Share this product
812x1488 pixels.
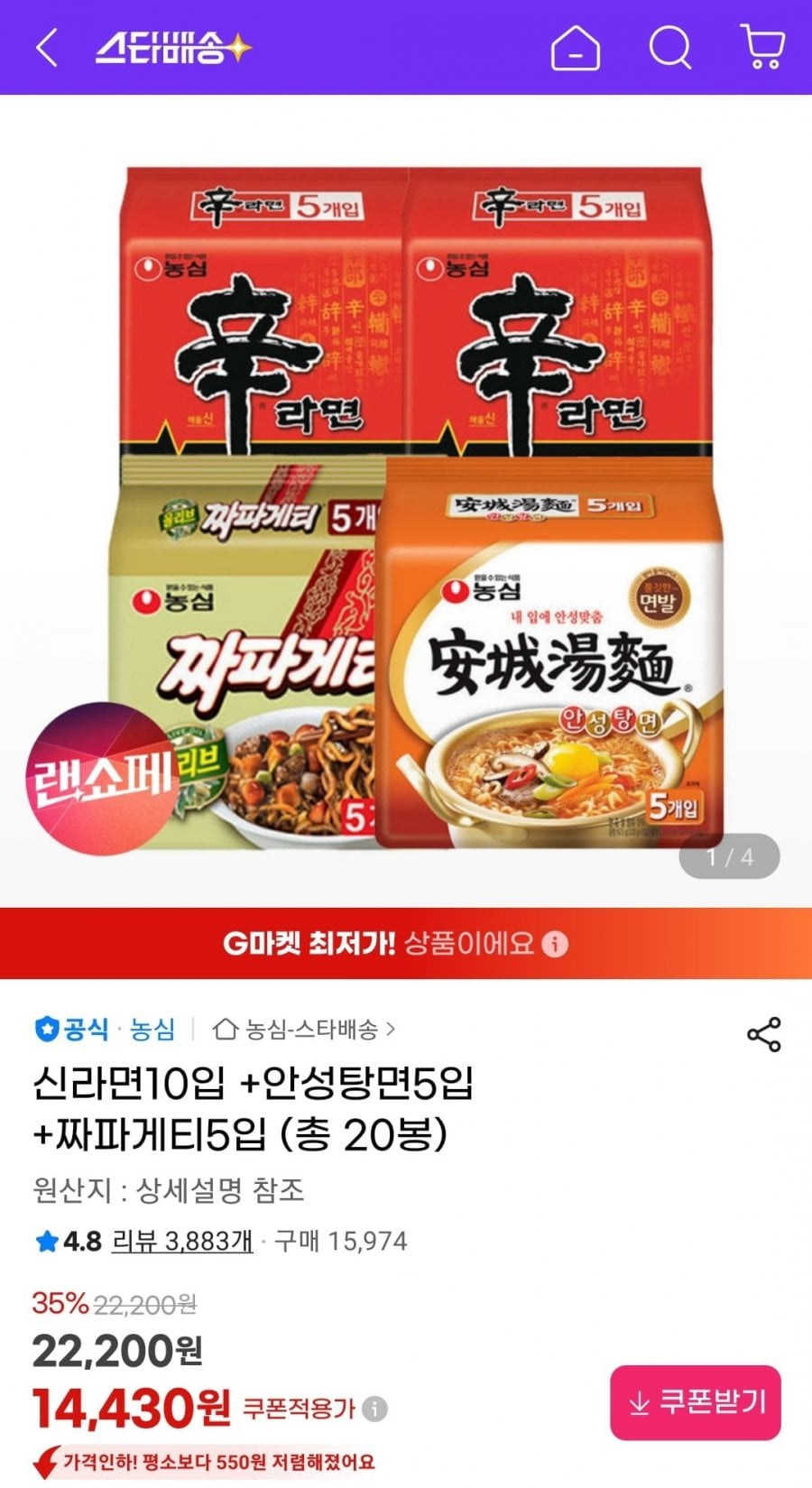[x=764, y=1034]
